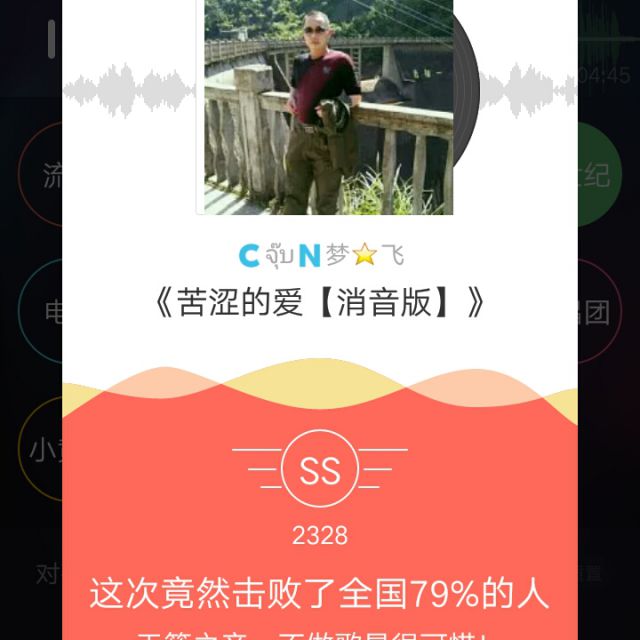
Task: Open the profile of user CN梦飞
Action: point(321,256)
